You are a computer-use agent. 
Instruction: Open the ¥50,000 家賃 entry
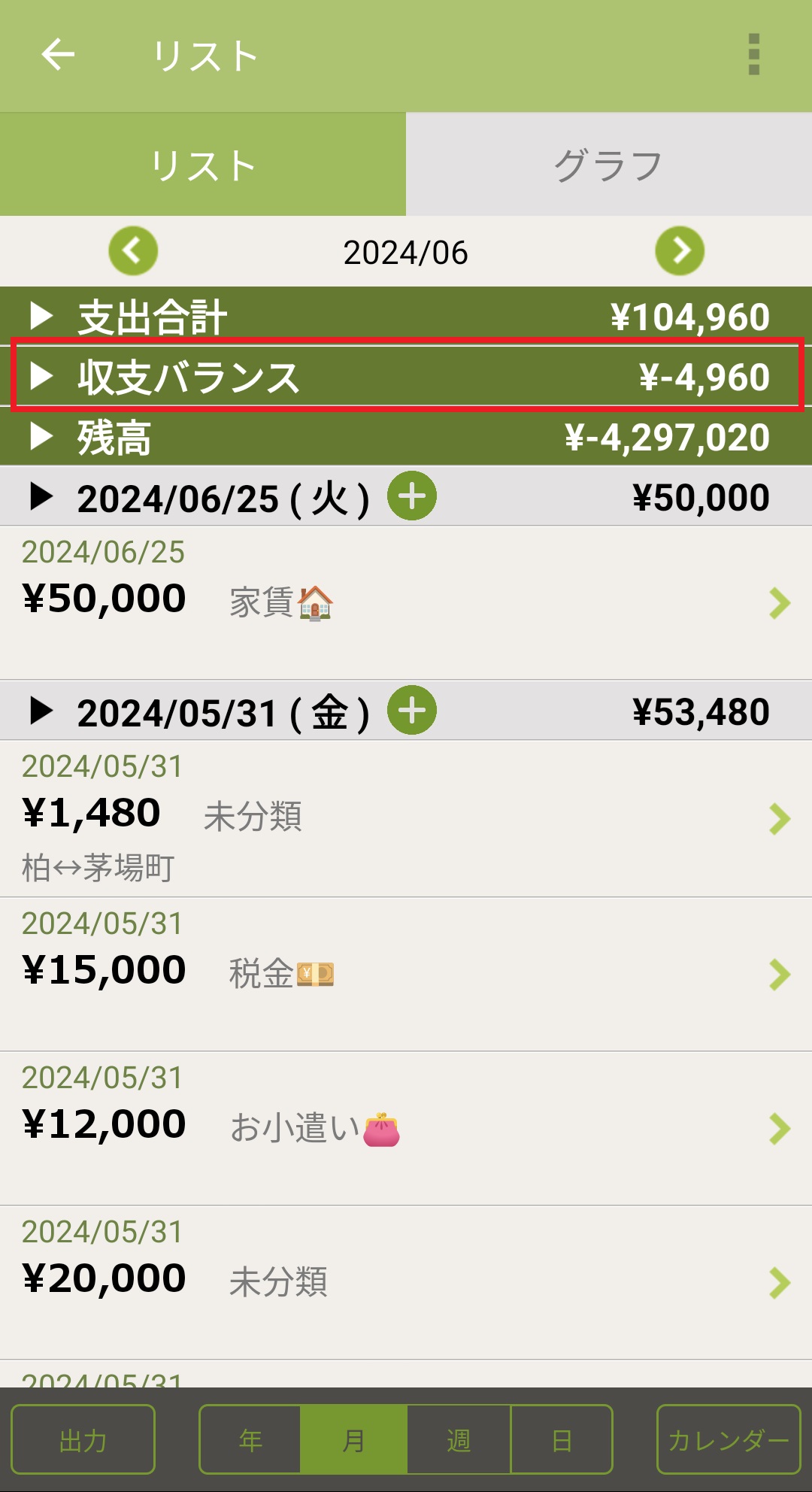tap(406, 602)
